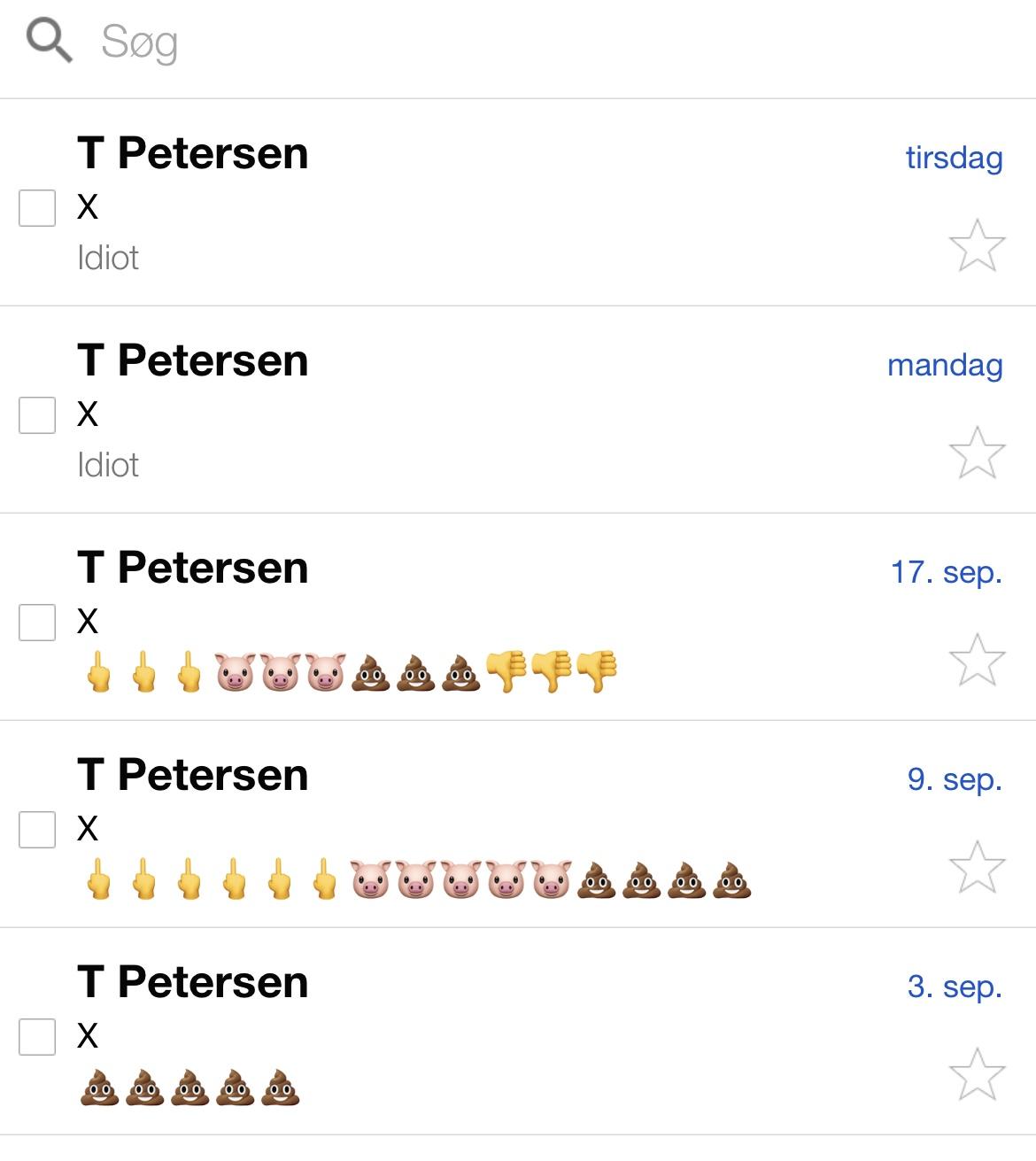Tick the checkbox on the mandag email

[37, 415]
